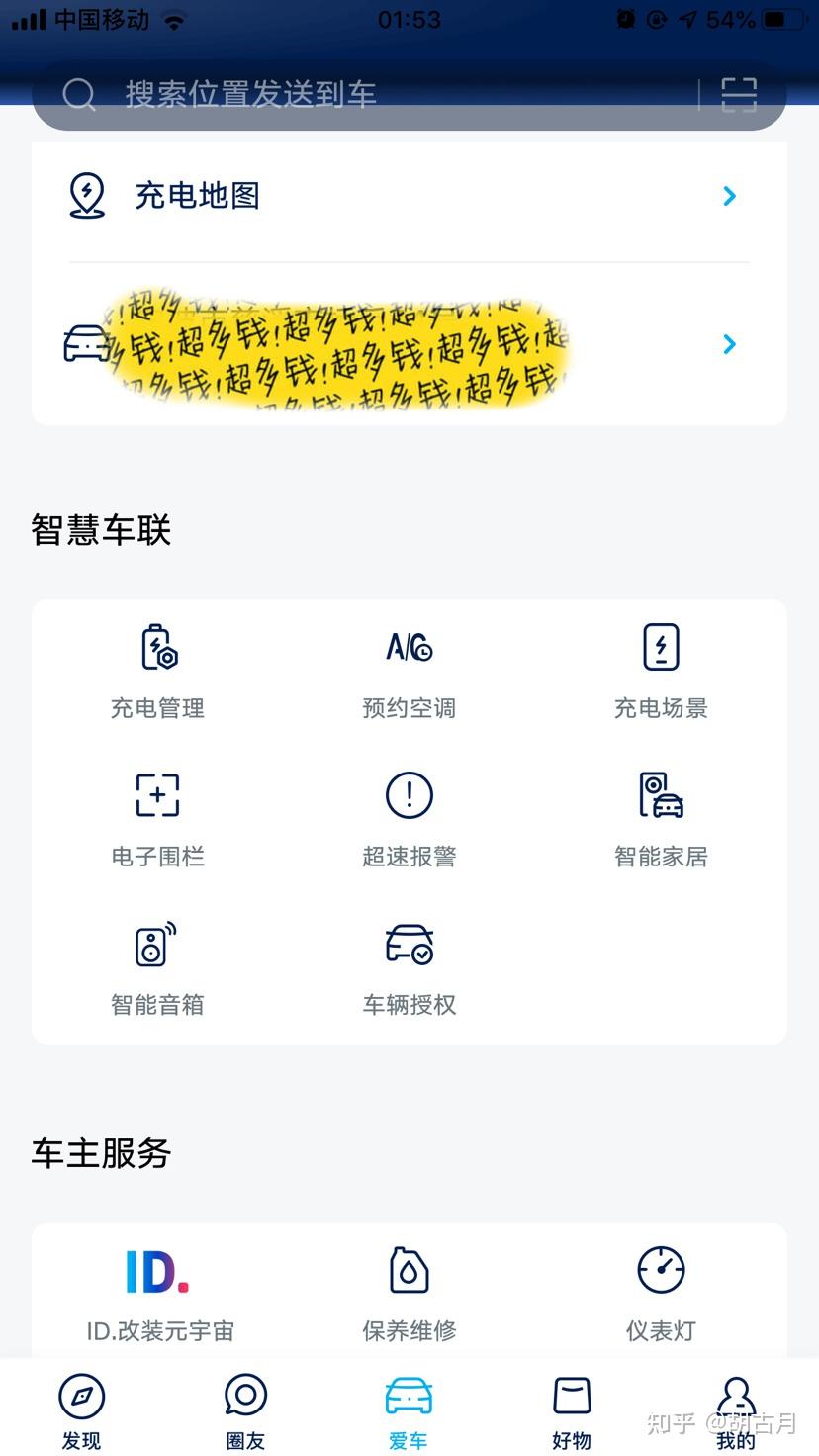819x1456 pixels.
Task: Switch to the 好物 goods tab
Action: 571,1409
